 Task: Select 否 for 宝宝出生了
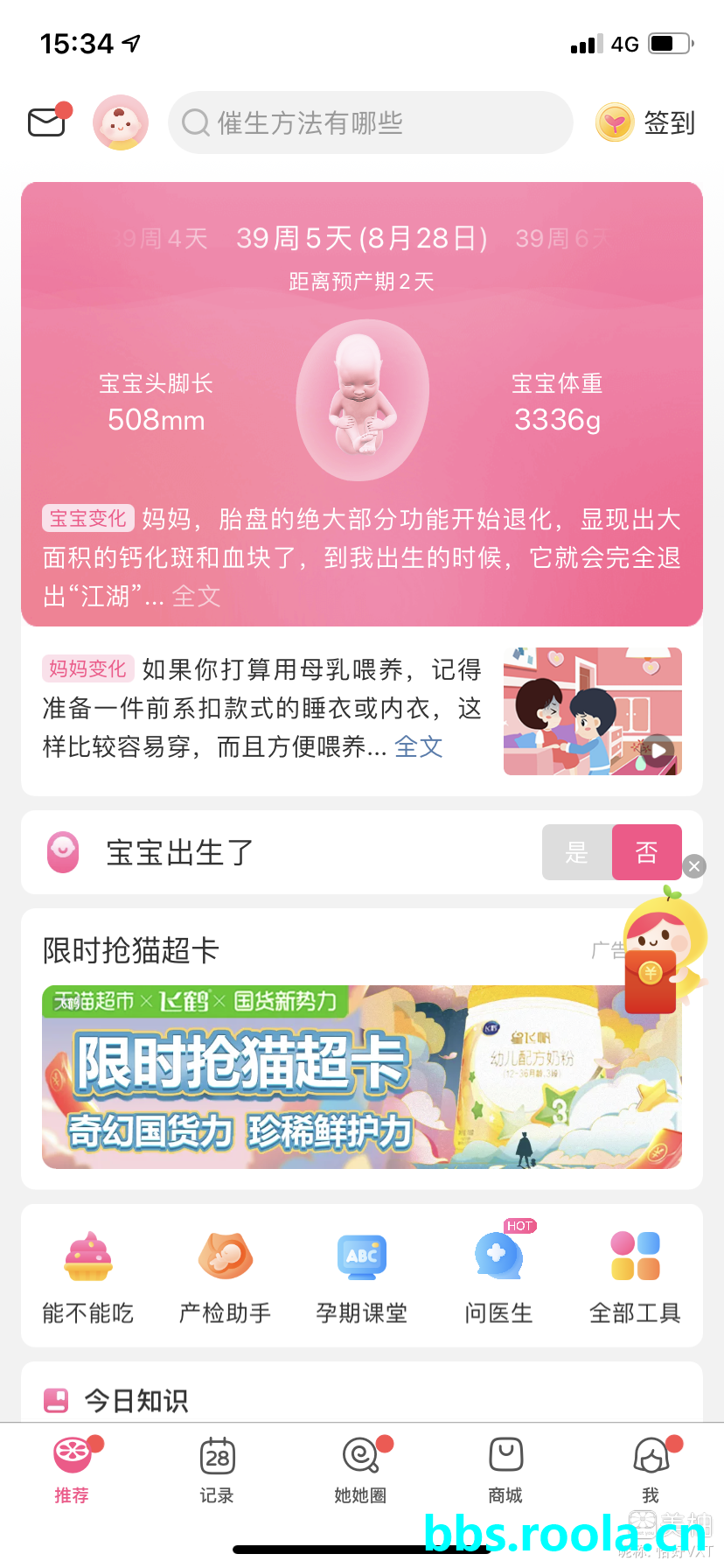pos(646,852)
